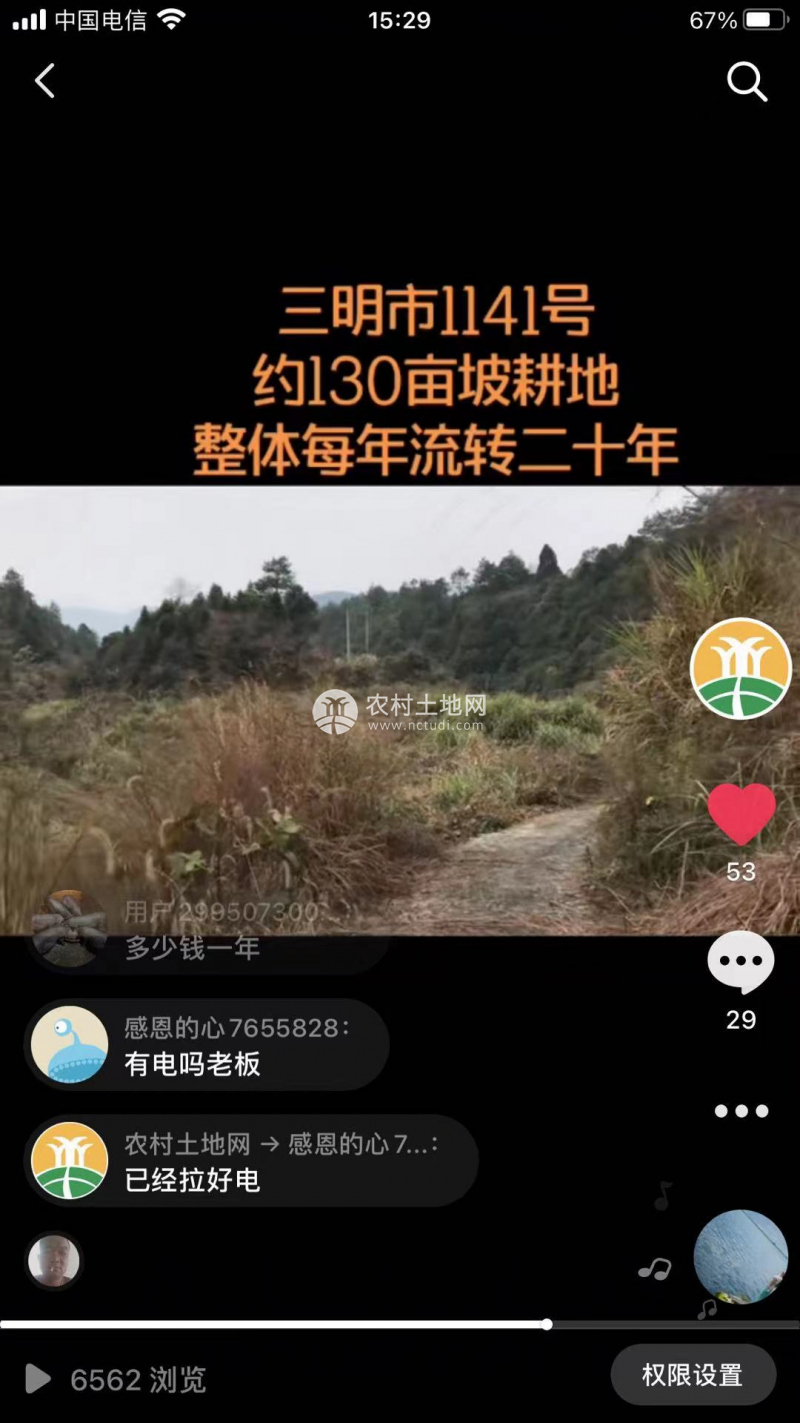Open the spinning music disc
800x1423 pixels.
click(741, 1256)
